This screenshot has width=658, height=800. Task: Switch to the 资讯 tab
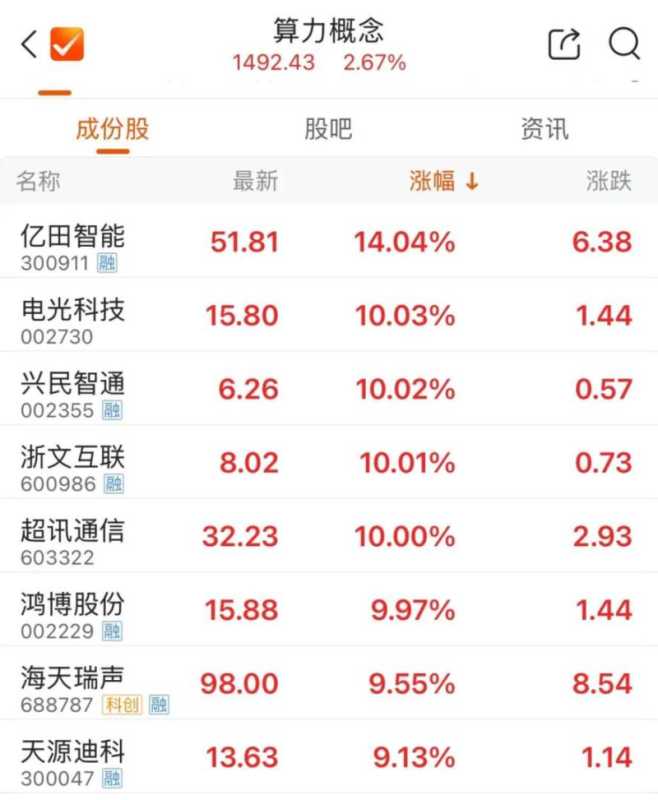545,129
